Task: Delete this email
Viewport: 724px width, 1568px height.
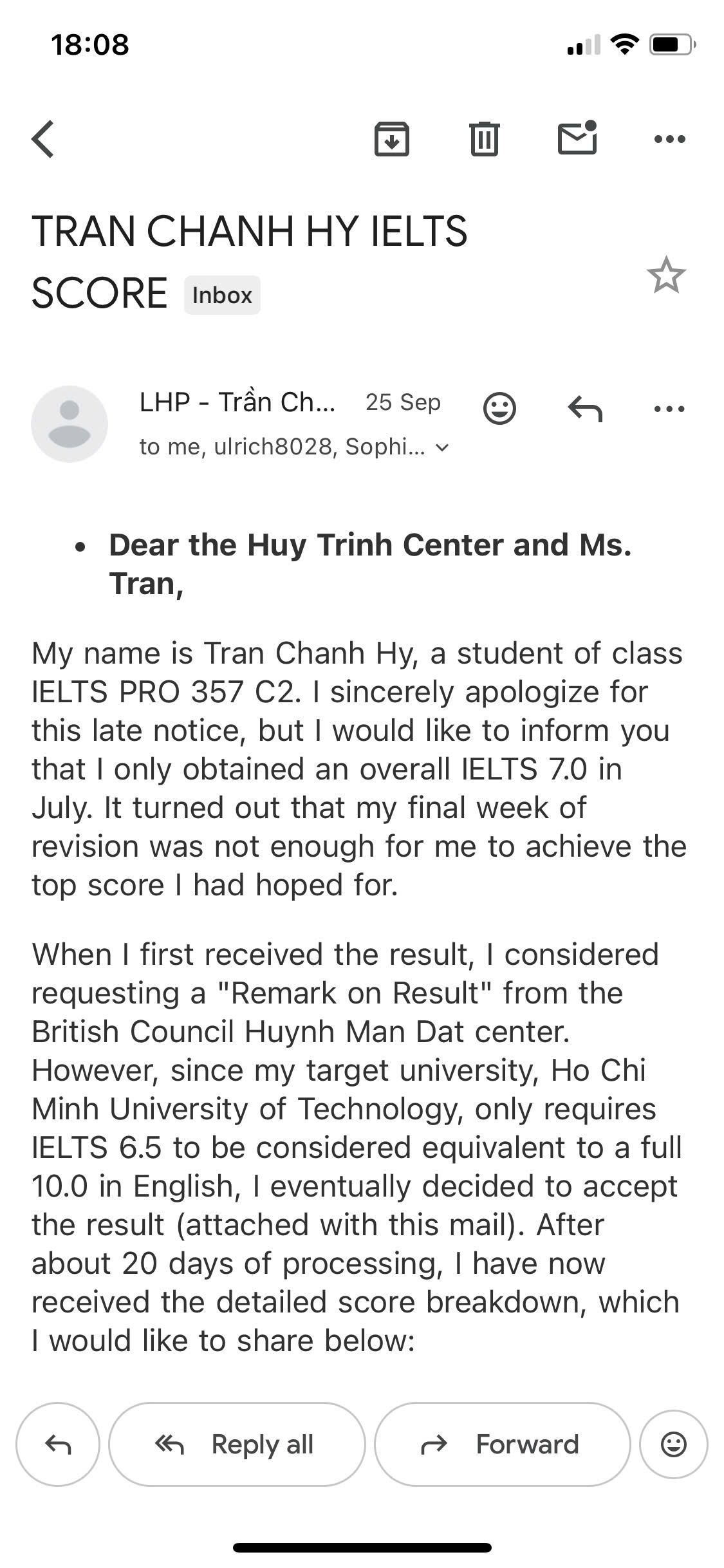Action: (x=484, y=139)
